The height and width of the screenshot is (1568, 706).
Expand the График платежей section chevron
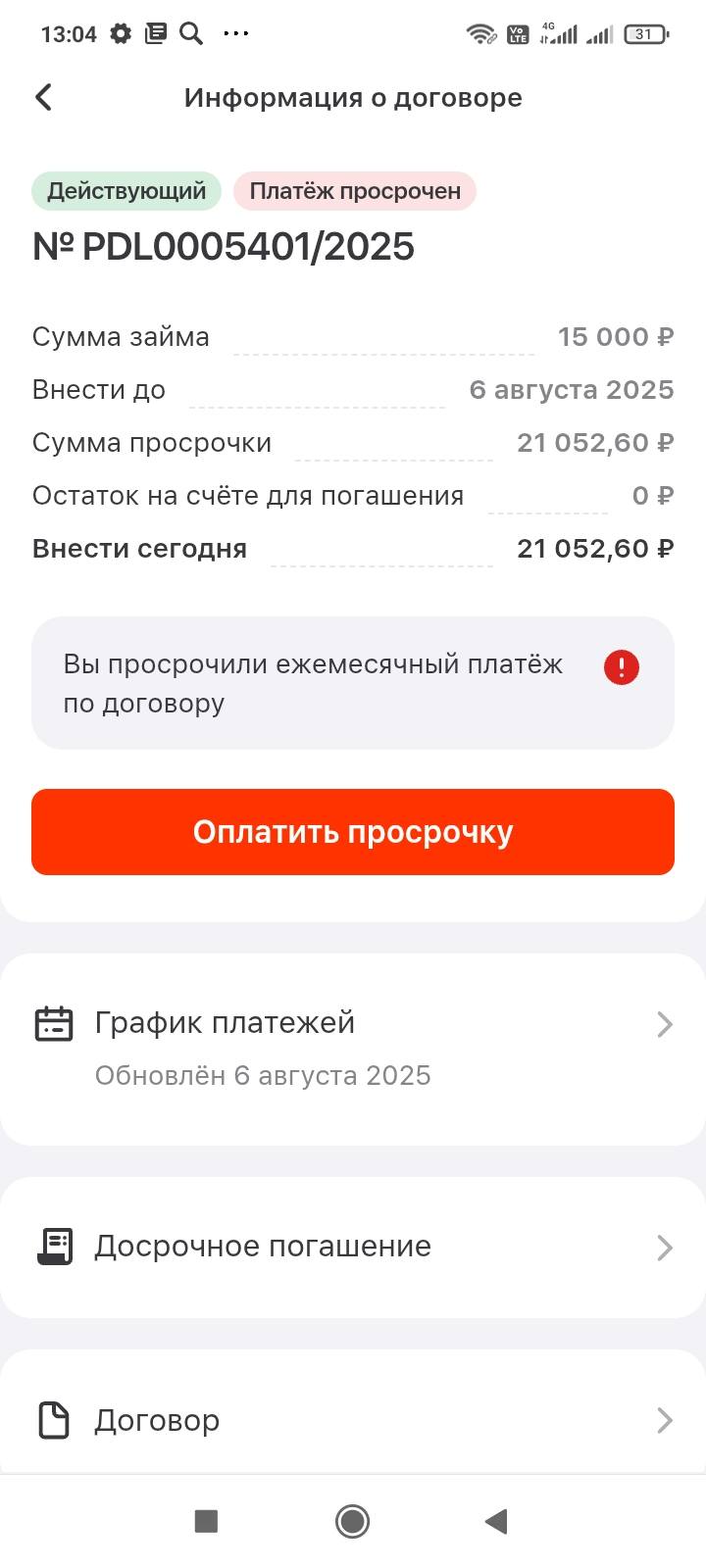pos(664,1022)
